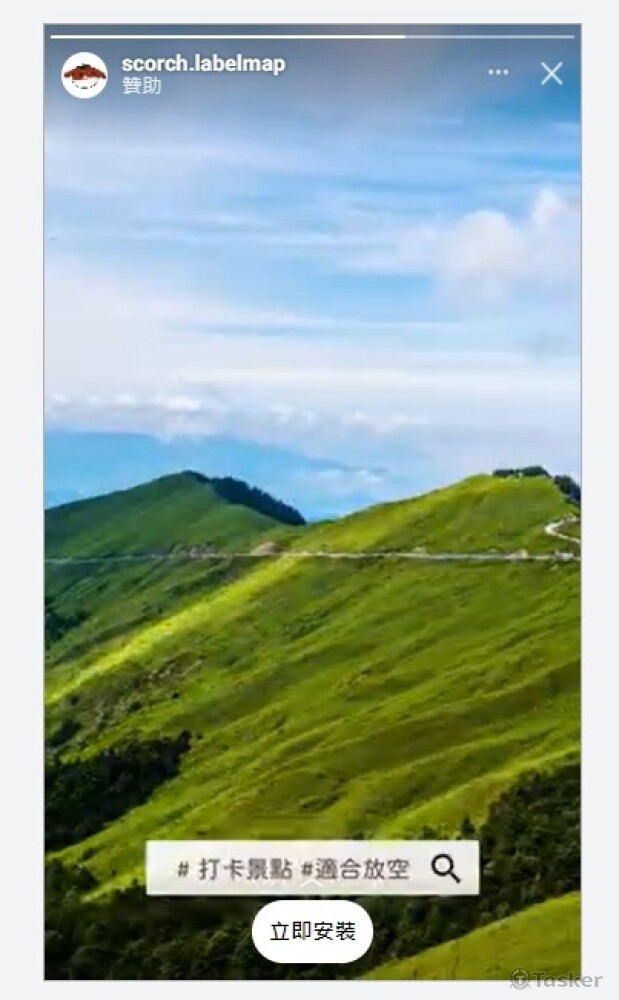Open the story's three-dot options menu
Image resolution: width=619 pixels, height=1000 pixels.
(498, 73)
